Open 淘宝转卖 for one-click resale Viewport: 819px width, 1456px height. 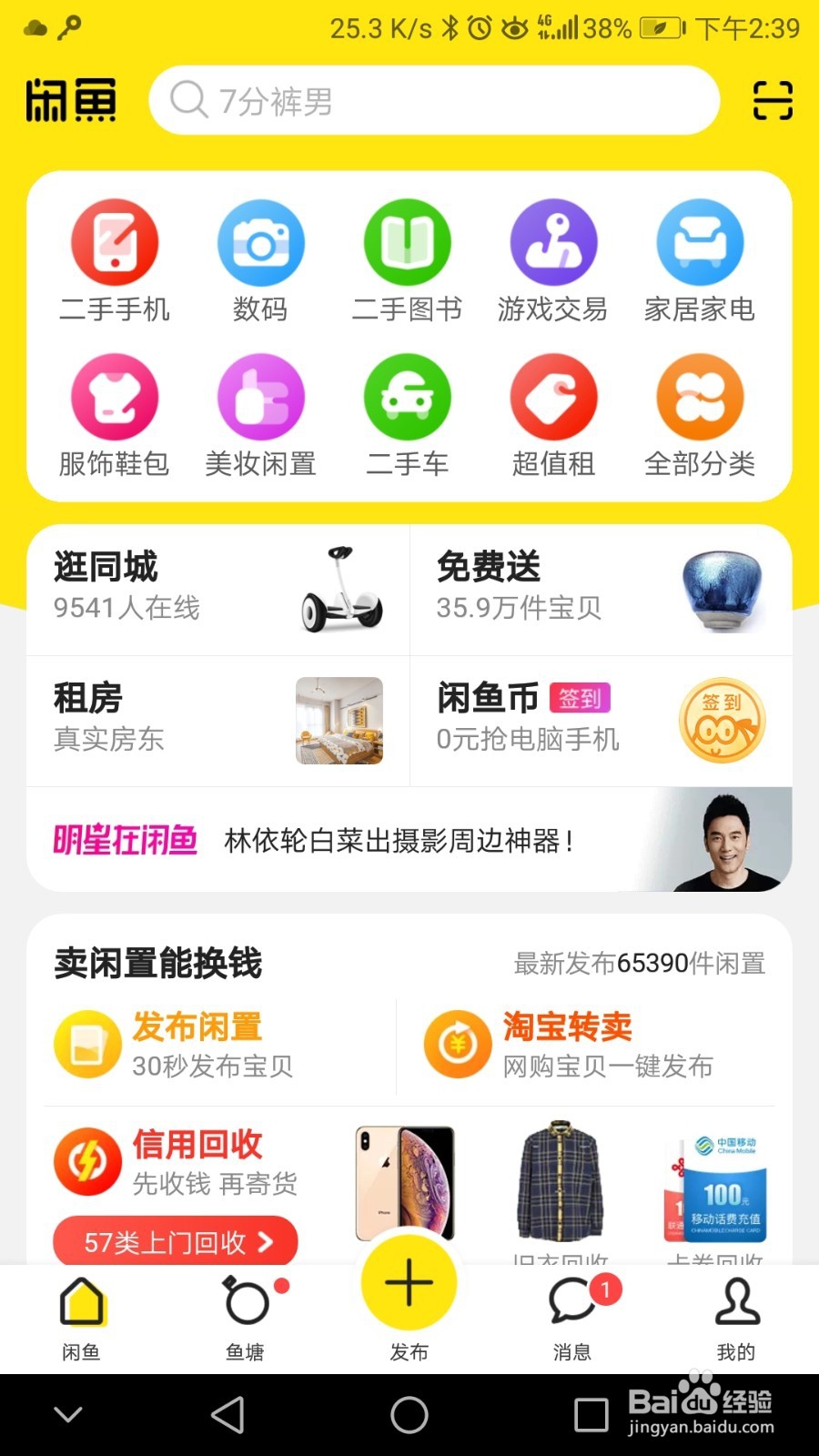566,1027
